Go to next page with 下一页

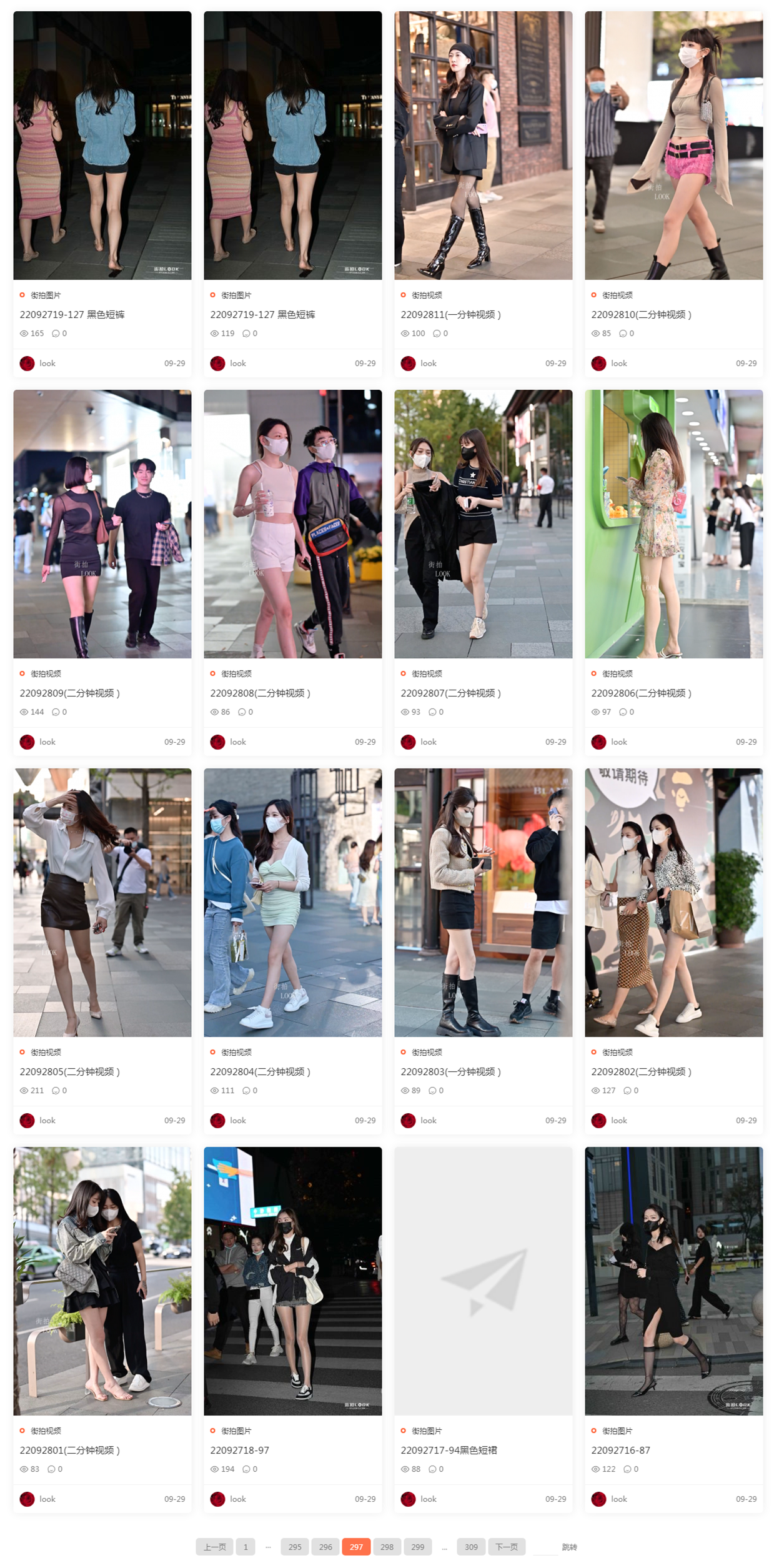506,1547
